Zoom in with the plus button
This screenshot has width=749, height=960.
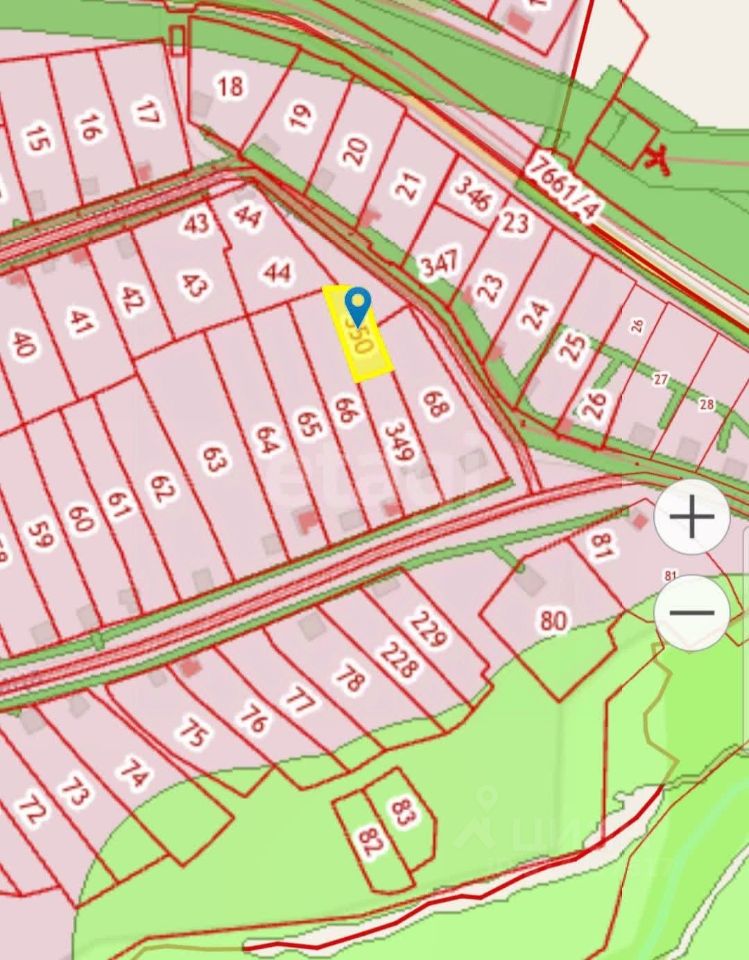(x=692, y=517)
